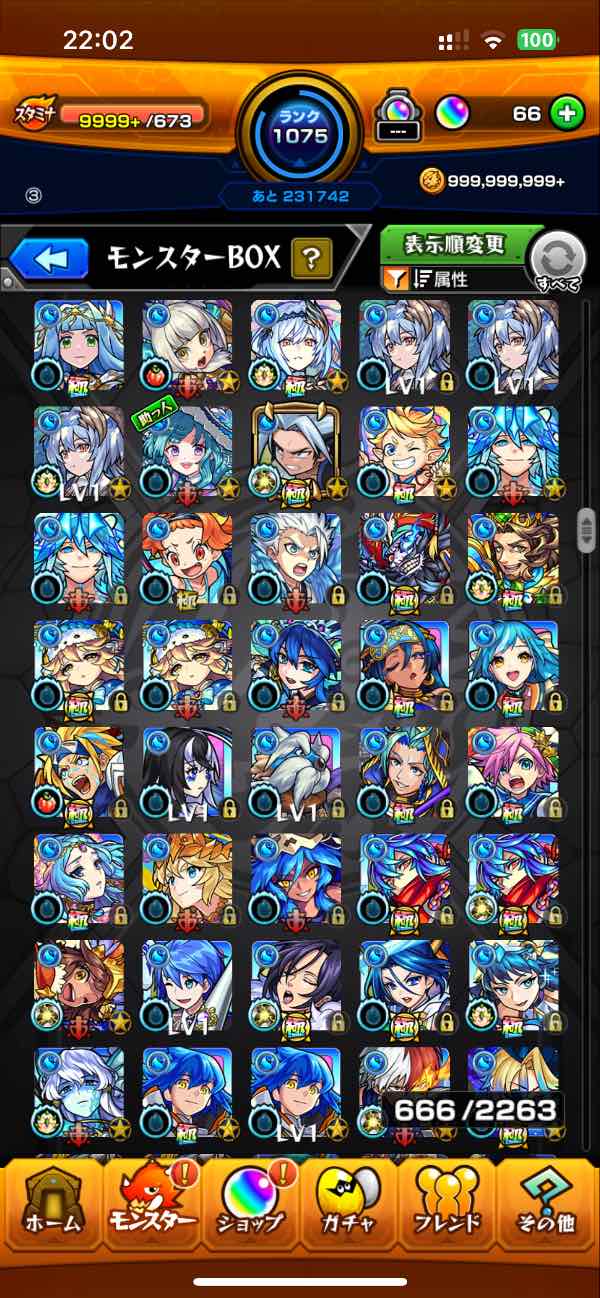Select the white bearded beast LV1 monster
Image resolution: width=600 pixels, height=1298 pixels.
pyautogui.click(x=296, y=773)
